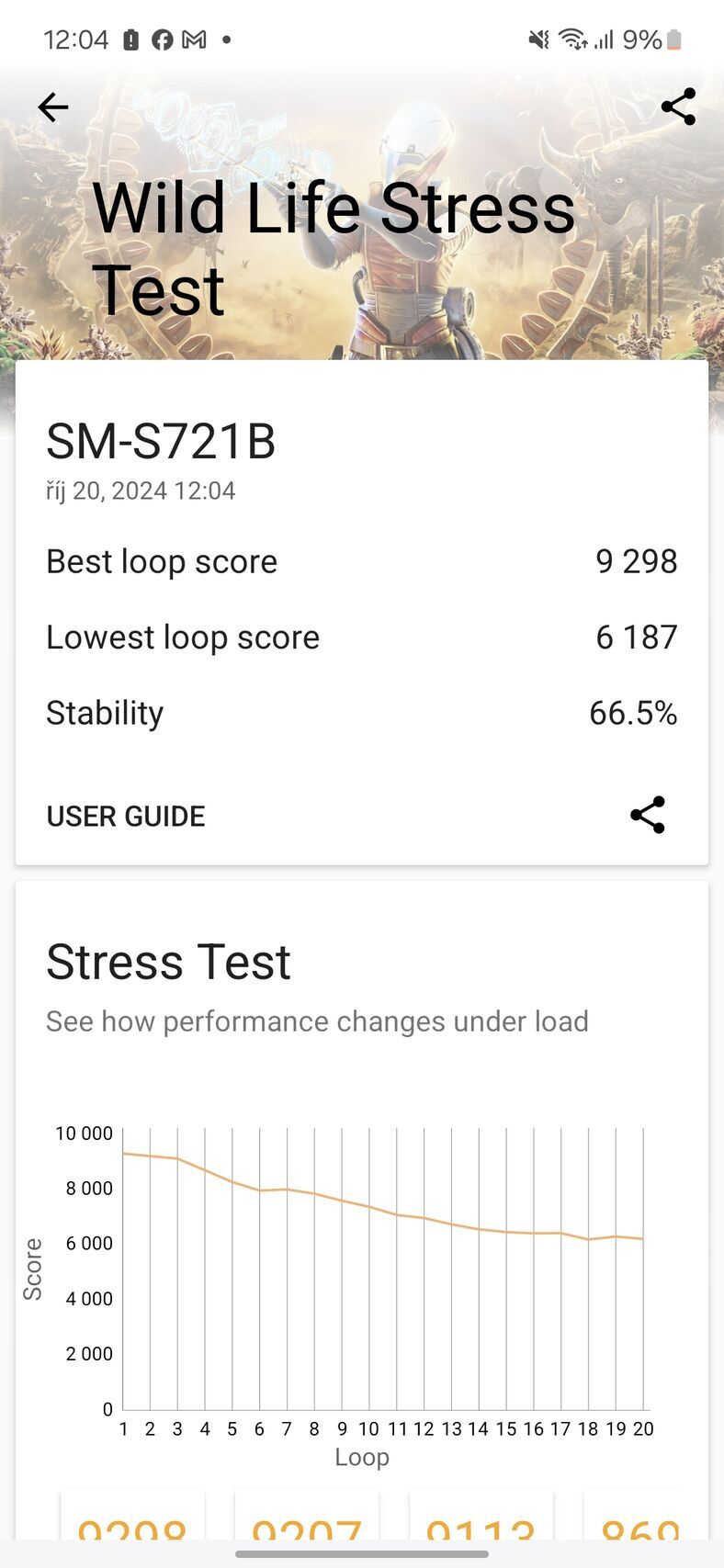Share results via the top-right share icon
The height and width of the screenshot is (1568, 724).
coord(678,107)
